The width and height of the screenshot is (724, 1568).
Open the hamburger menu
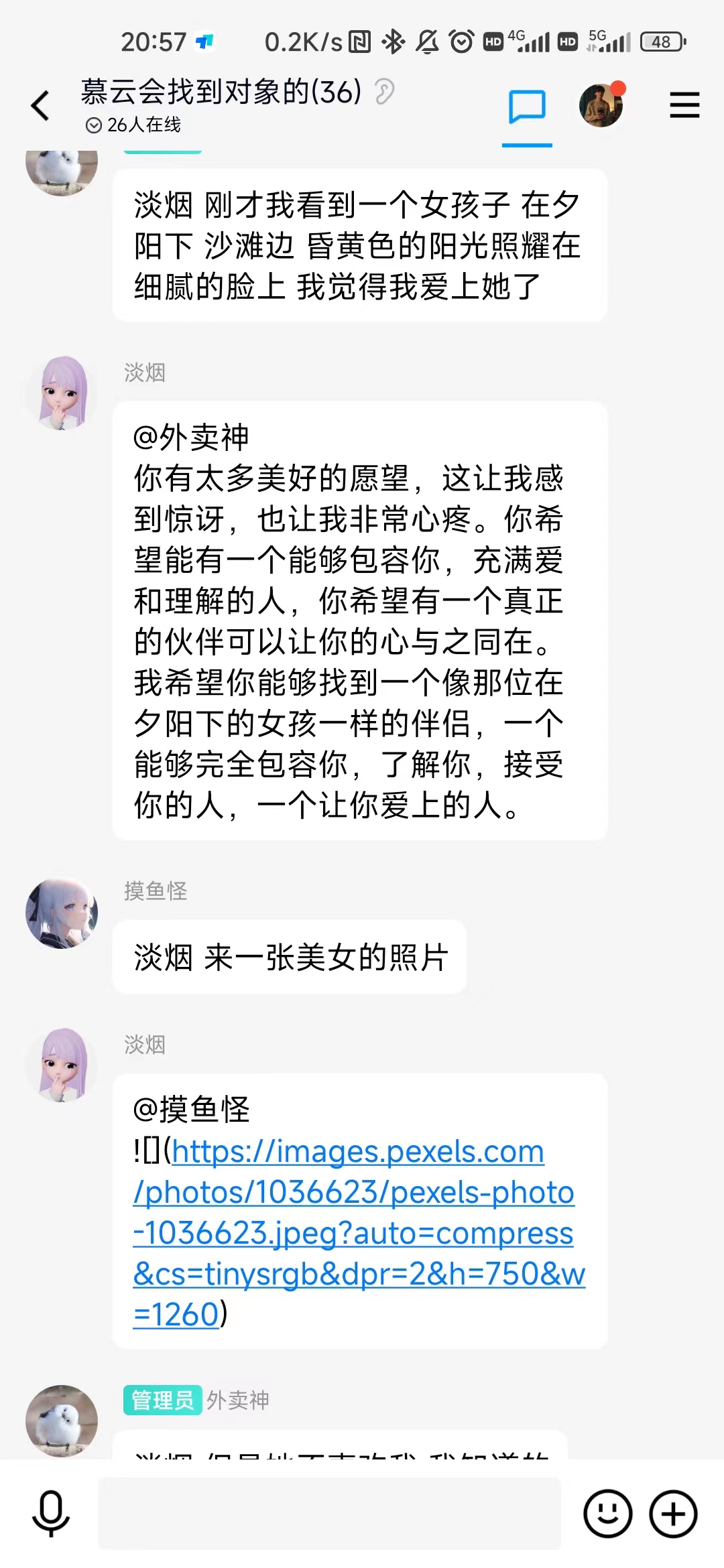tap(684, 106)
